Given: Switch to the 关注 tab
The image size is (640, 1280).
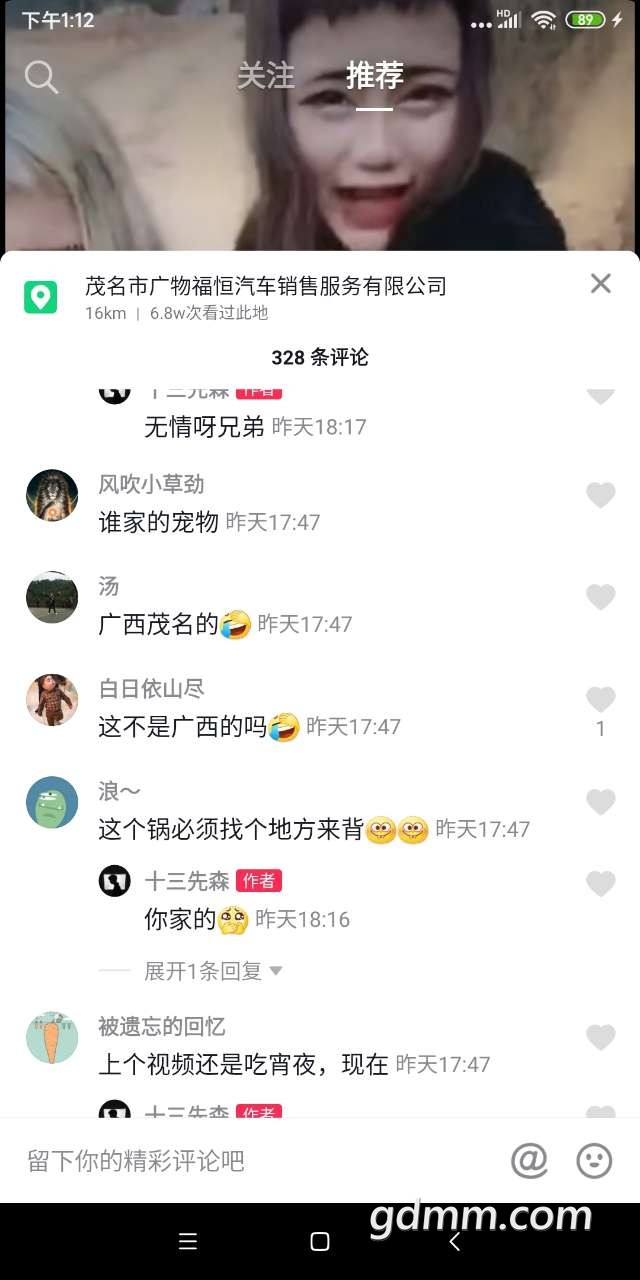Looking at the screenshot, I should tap(266, 76).
